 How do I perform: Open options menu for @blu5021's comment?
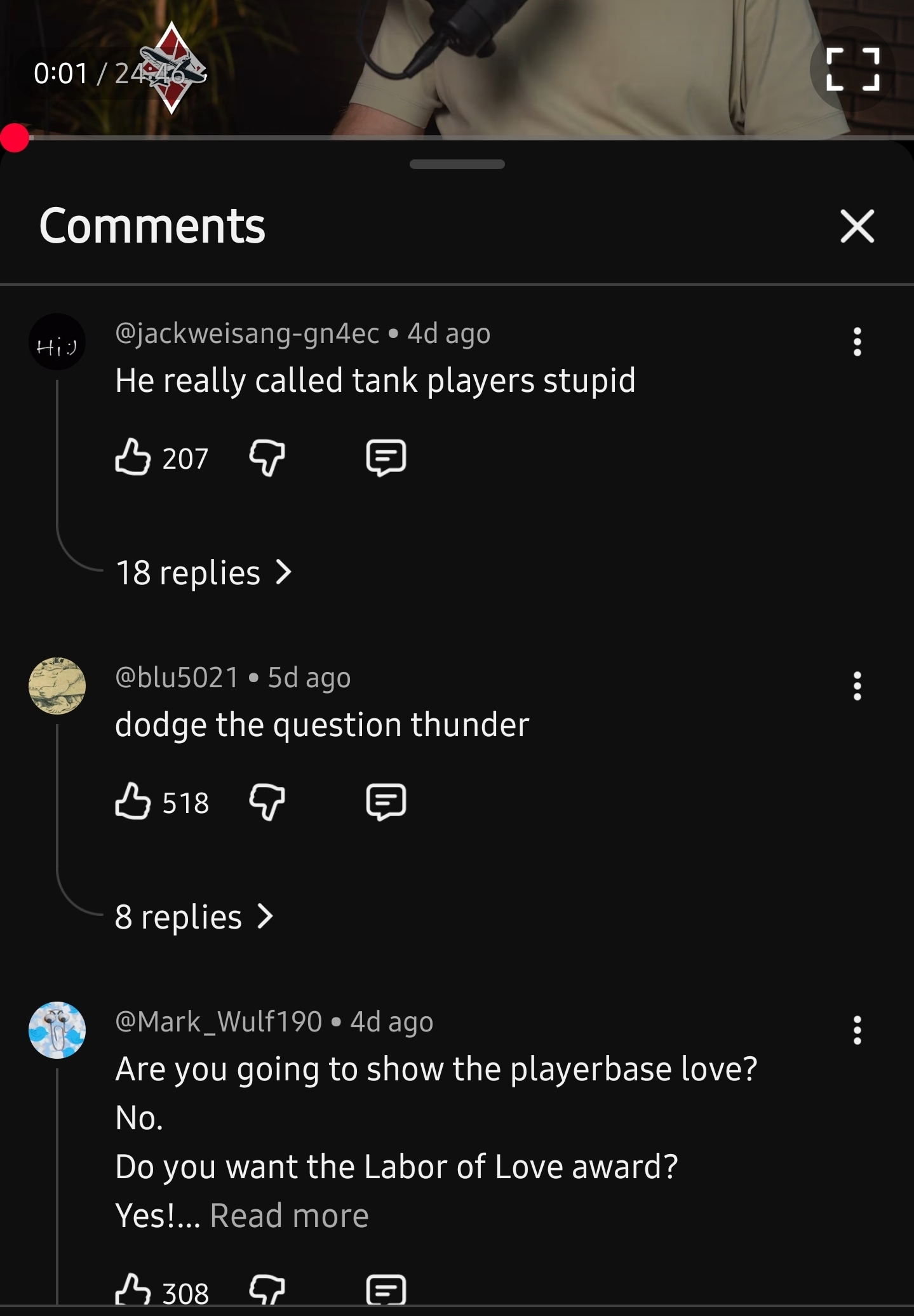click(857, 686)
